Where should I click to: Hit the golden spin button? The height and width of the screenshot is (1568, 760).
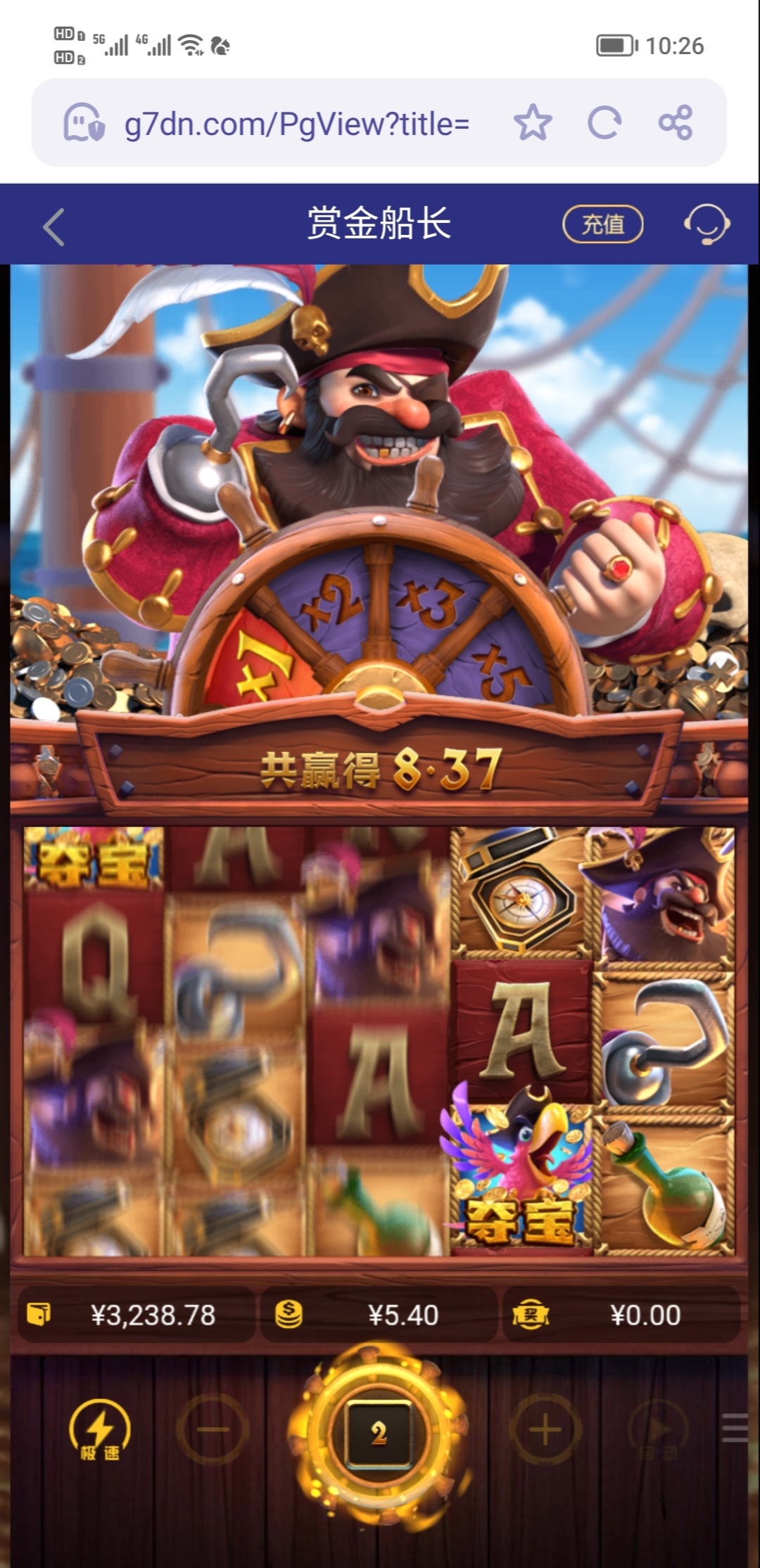(x=379, y=1432)
